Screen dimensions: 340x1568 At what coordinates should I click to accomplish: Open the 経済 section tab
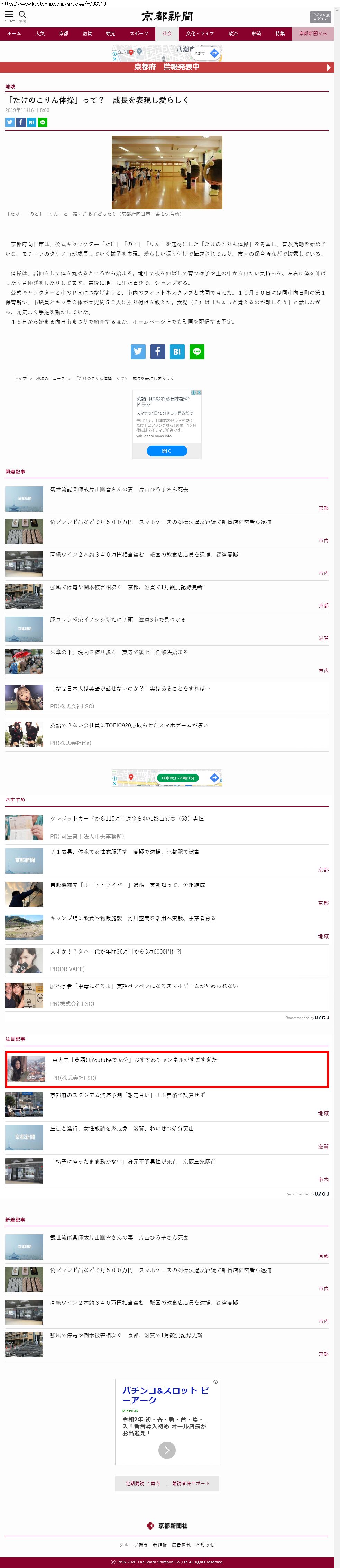256,34
